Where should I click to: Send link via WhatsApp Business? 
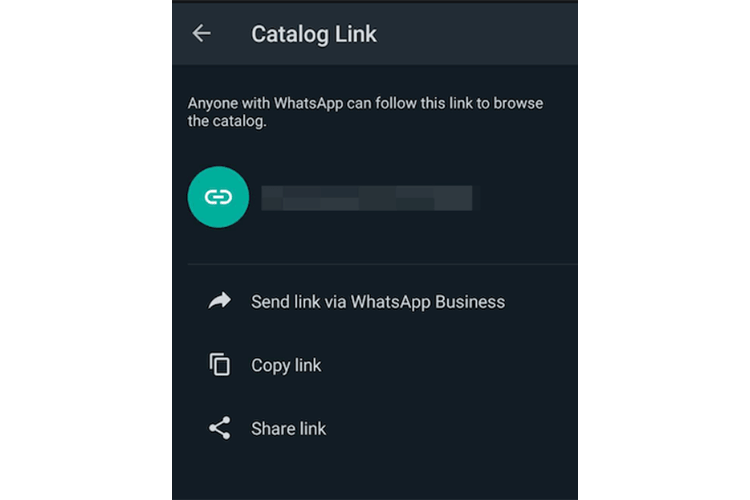tap(377, 301)
